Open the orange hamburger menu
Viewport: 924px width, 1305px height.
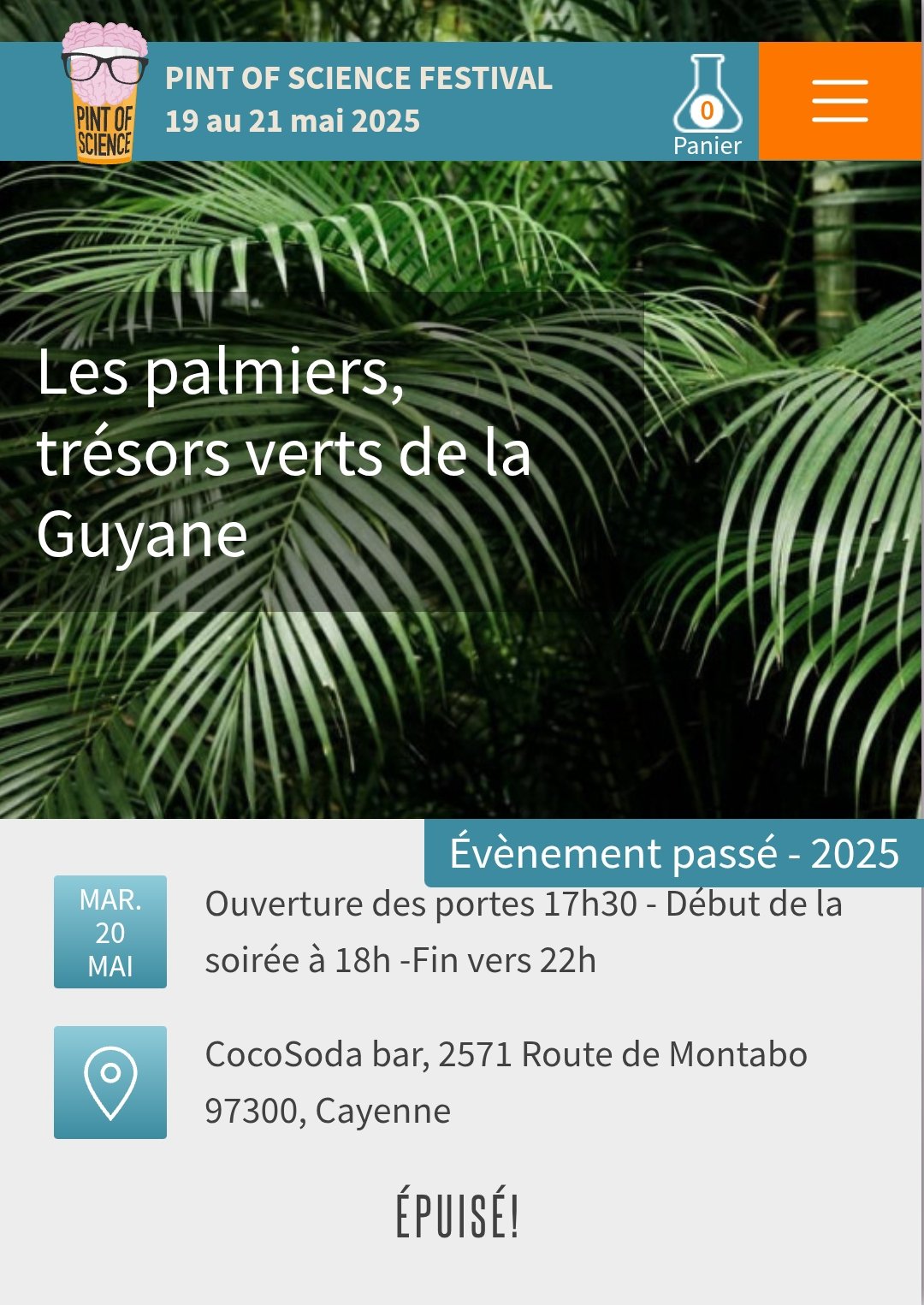click(x=839, y=101)
